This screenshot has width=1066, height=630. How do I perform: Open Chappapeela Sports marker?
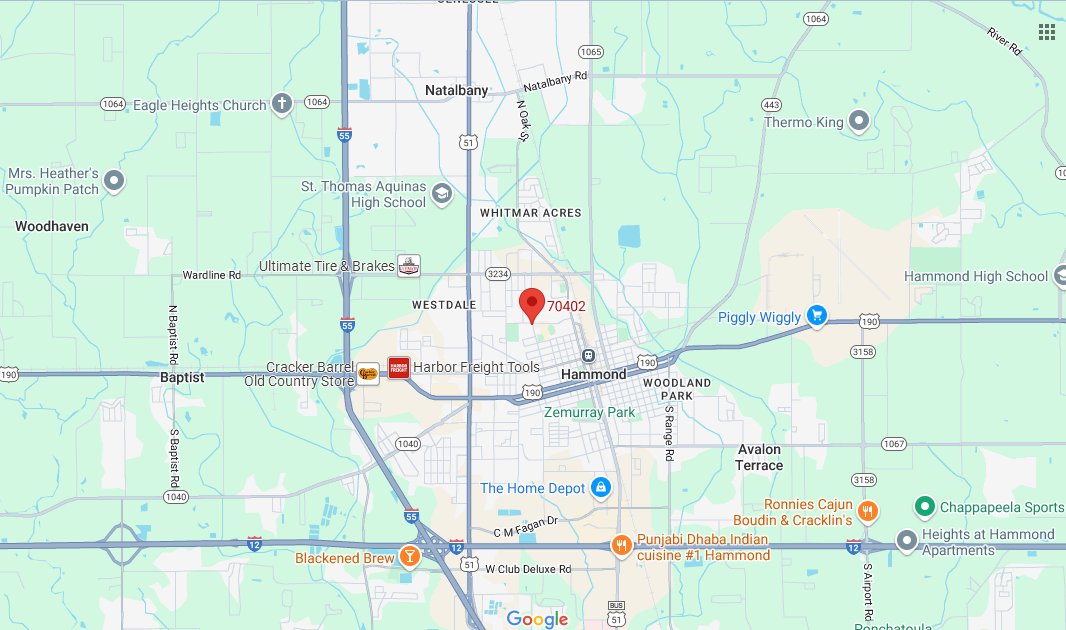(x=924, y=507)
